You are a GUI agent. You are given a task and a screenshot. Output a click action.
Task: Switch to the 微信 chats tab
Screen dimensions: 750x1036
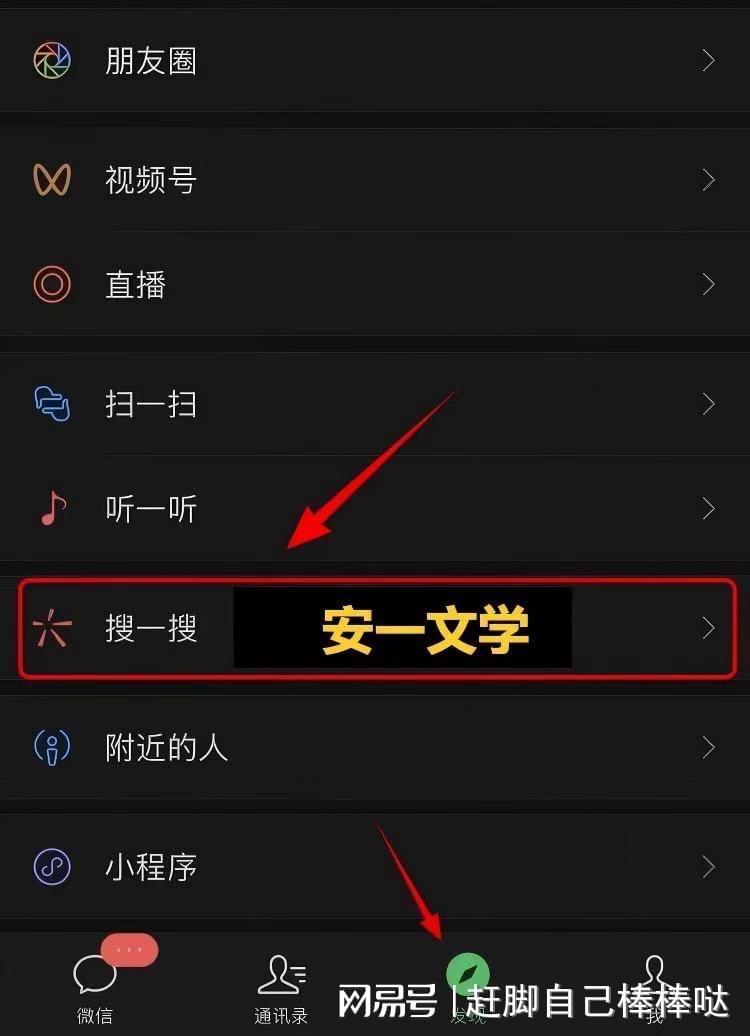click(95, 985)
